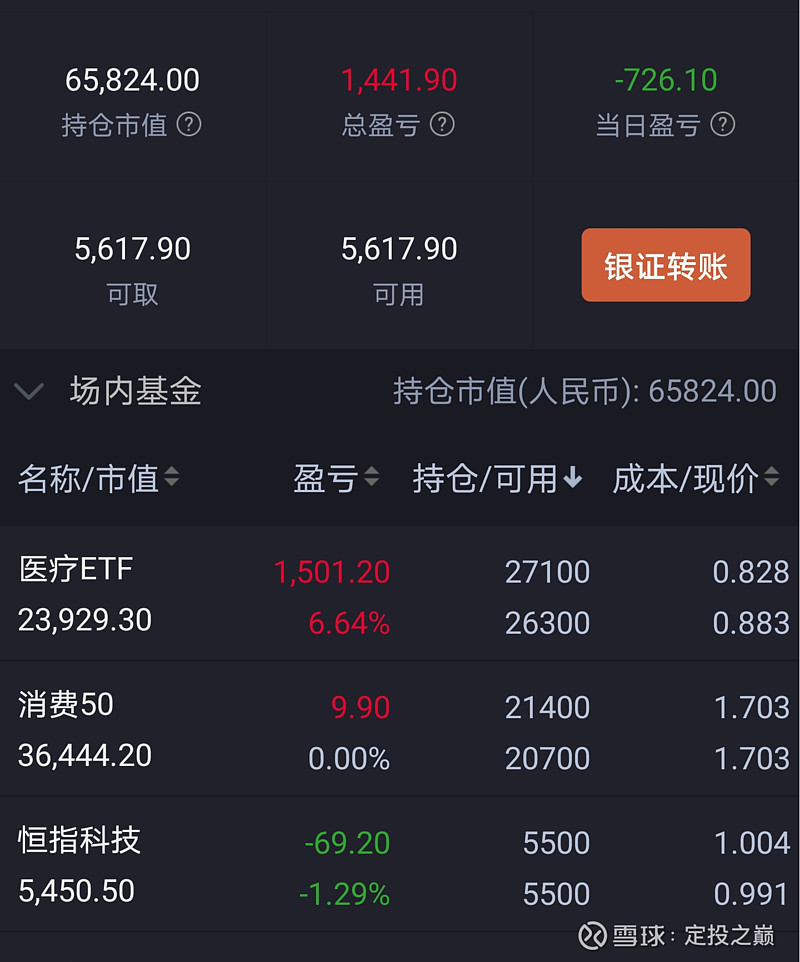
Task: Toggle descending sort on 持仓/可用 column
Action: 575,479
